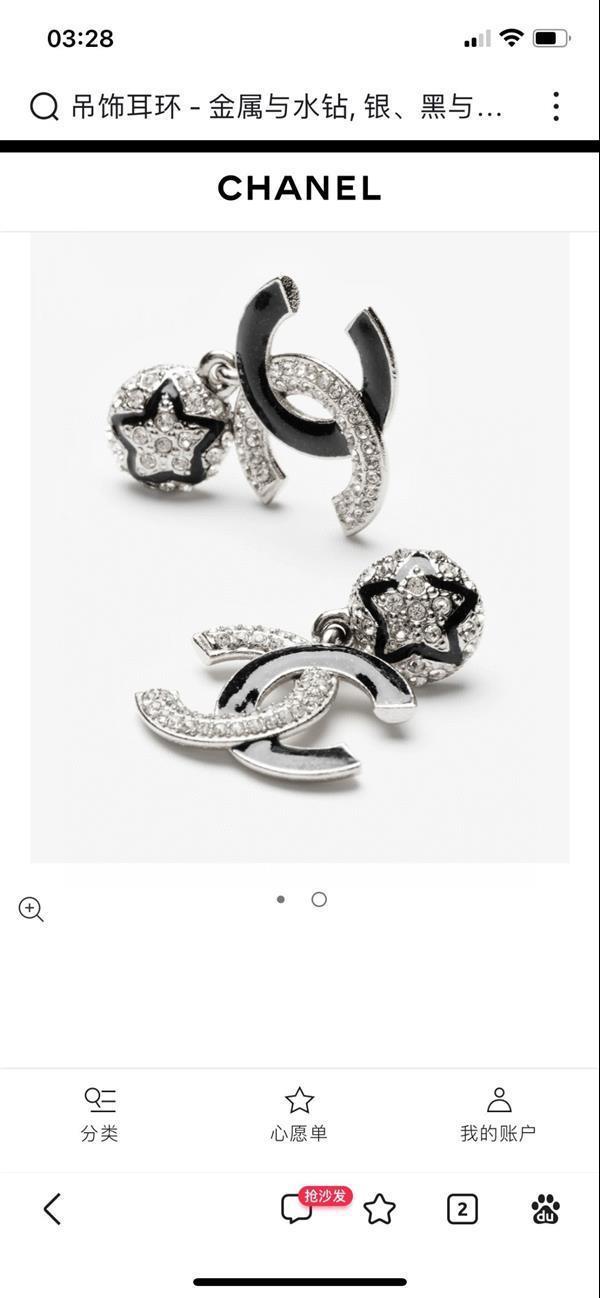This screenshot has width=600, height=1298.
Task: Switch to the second product image dot
Action: coord(319,899)
